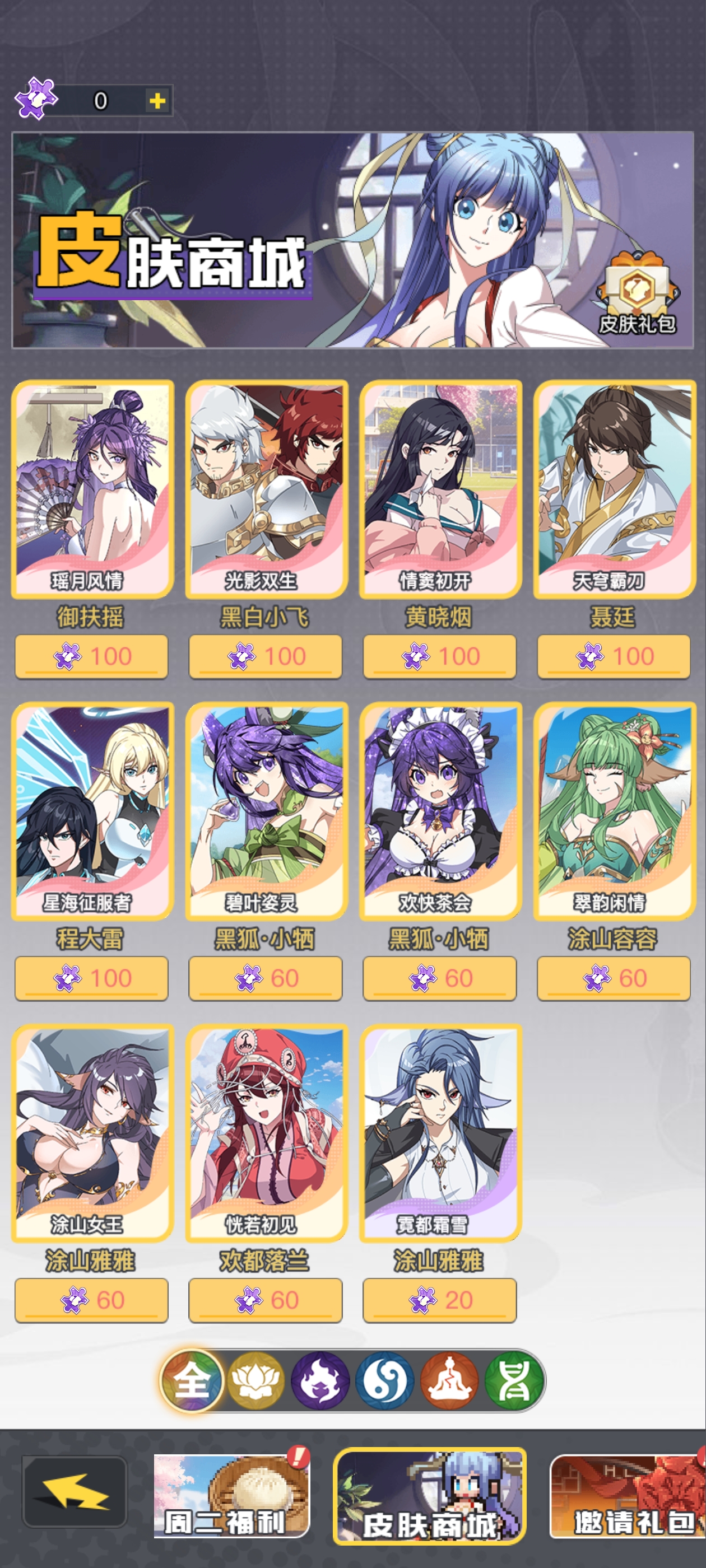Select the 全 all-skins filter

[192, 1380]
